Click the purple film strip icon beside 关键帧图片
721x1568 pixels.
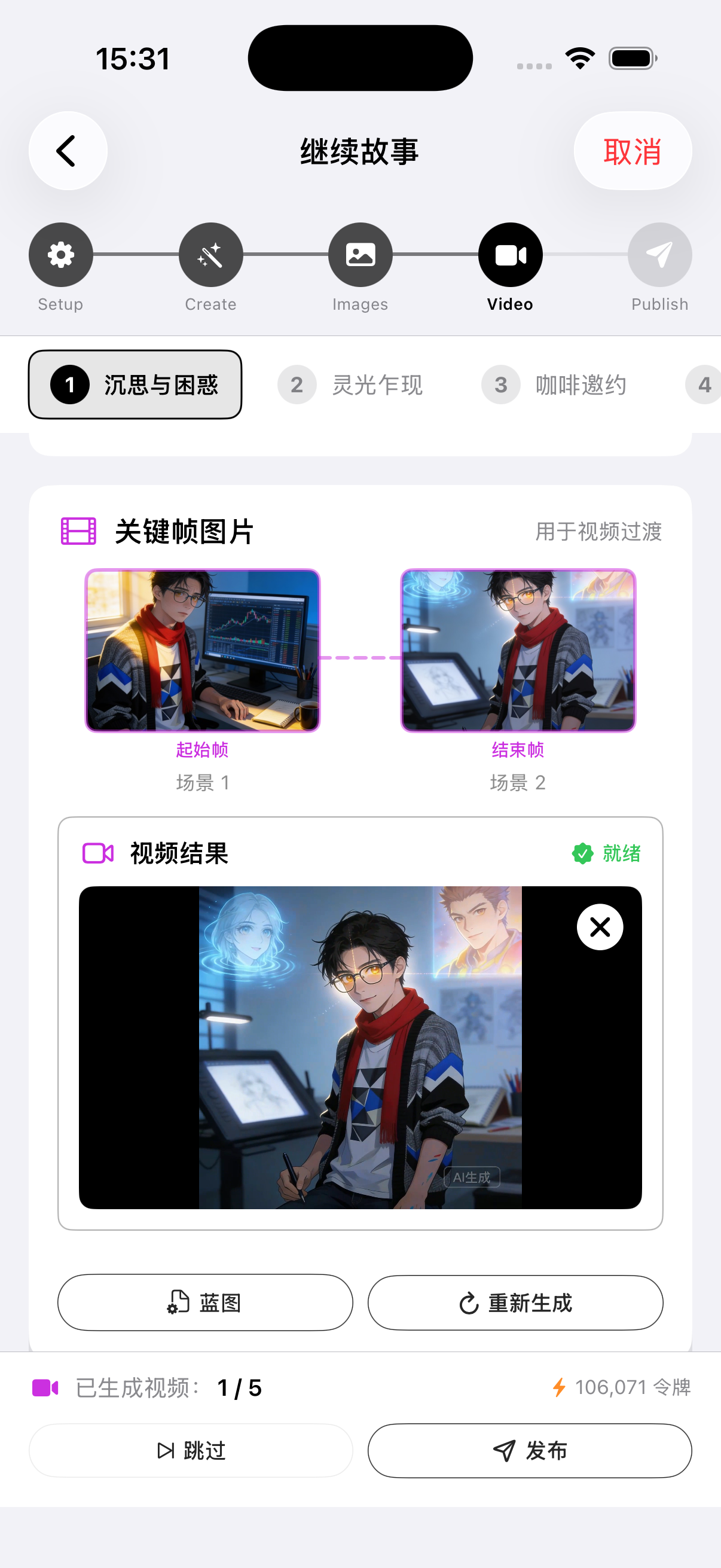(x=78, y=532)
